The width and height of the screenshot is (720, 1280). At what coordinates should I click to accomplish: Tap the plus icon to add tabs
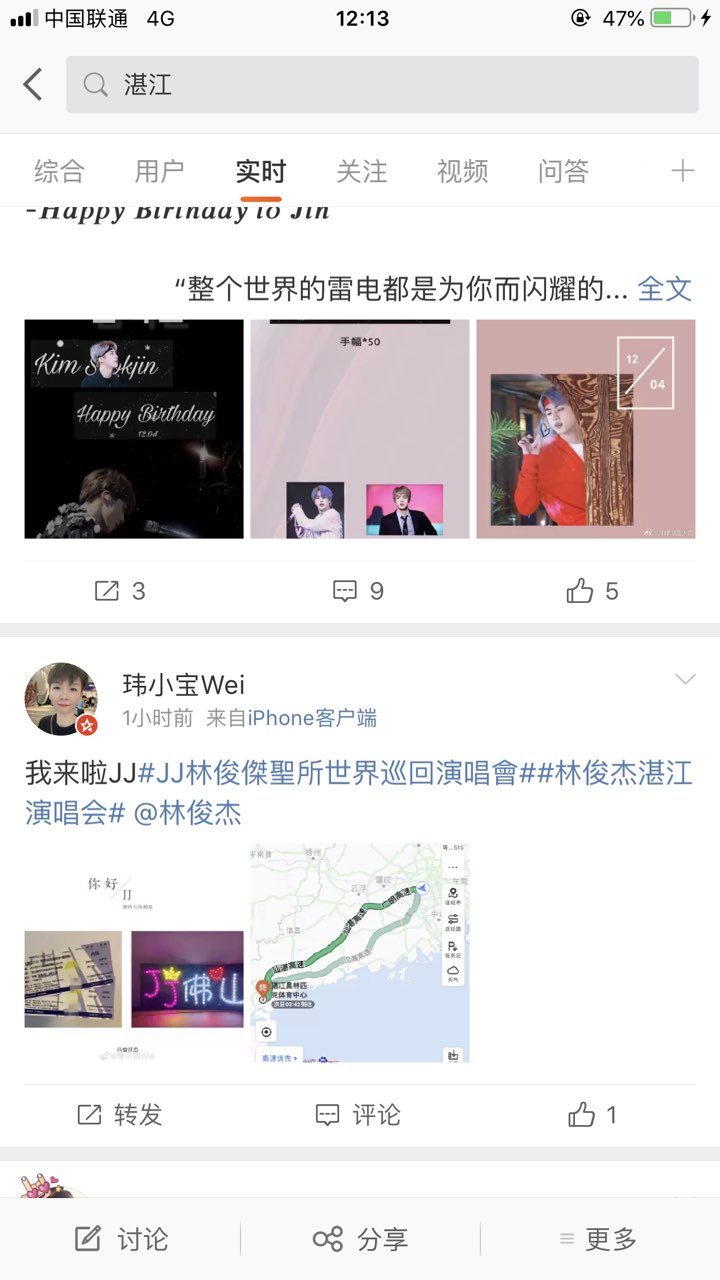[x=682, y=171]
